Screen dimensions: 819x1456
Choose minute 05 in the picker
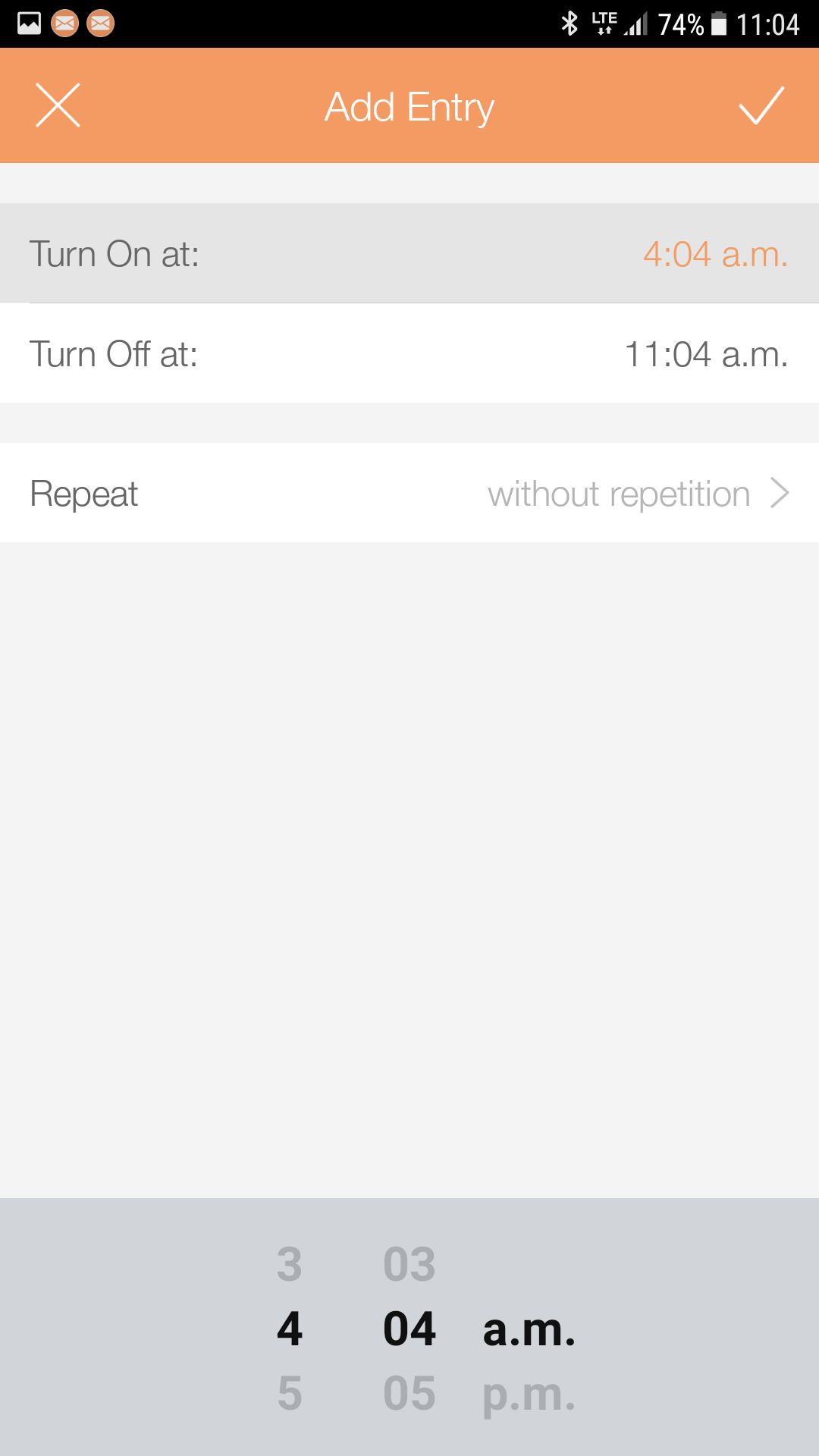click(x=409, y=1393)
